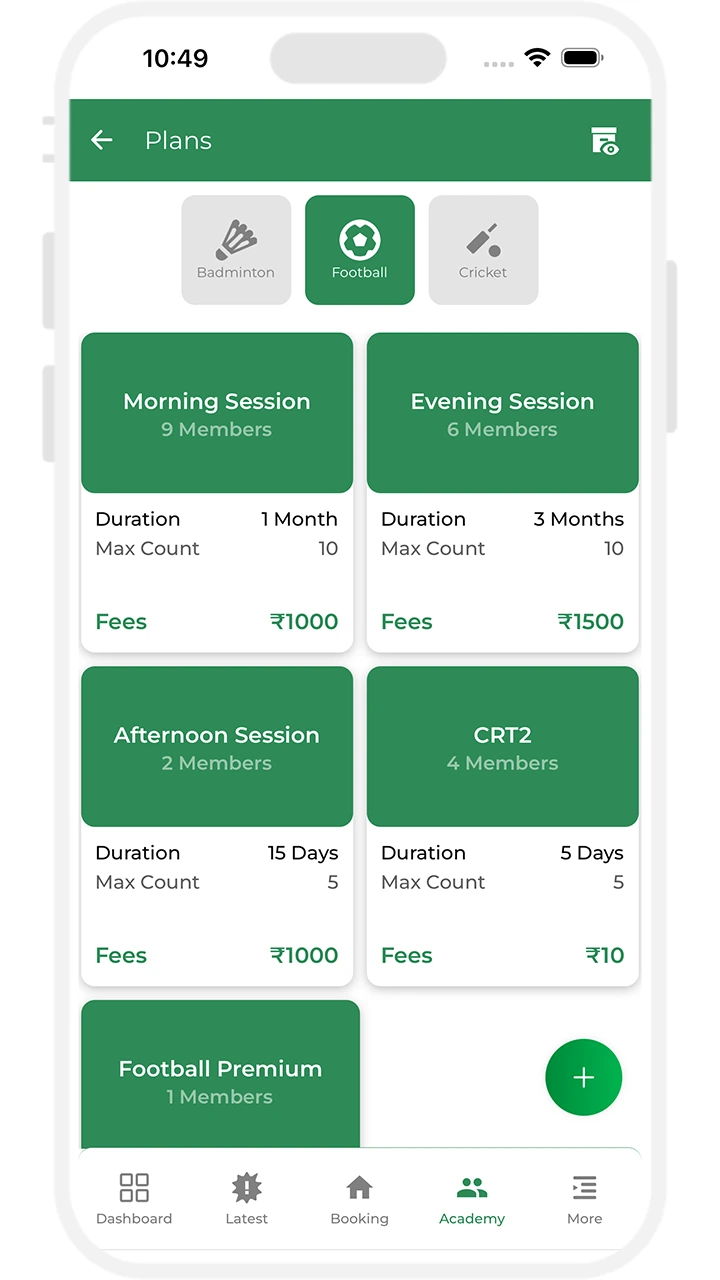Select the Badminton sport chip
Viewport: 720px width, 1280px height.
click(236, 250)
